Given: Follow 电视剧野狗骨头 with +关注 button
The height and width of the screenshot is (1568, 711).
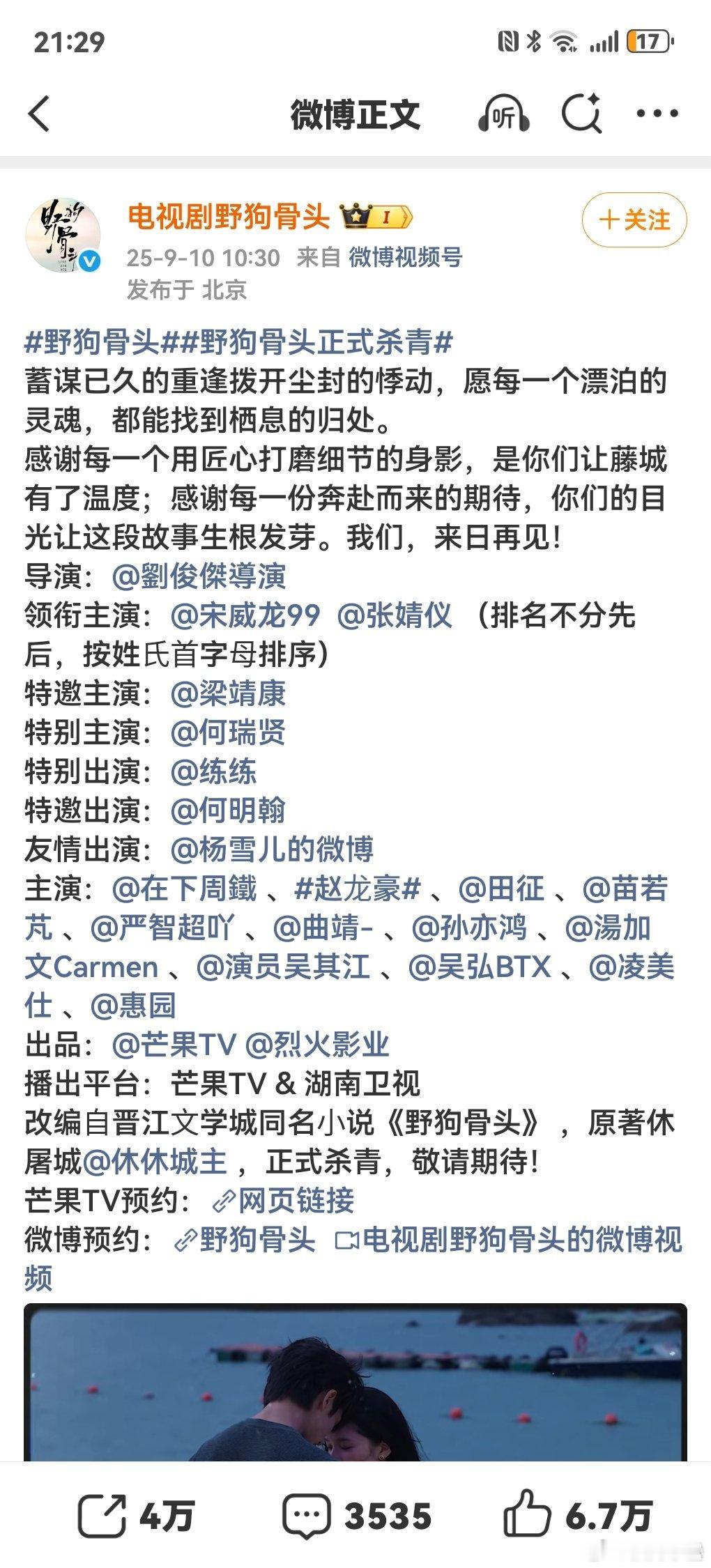Looking at the screenshot, I should pos(634,220).
